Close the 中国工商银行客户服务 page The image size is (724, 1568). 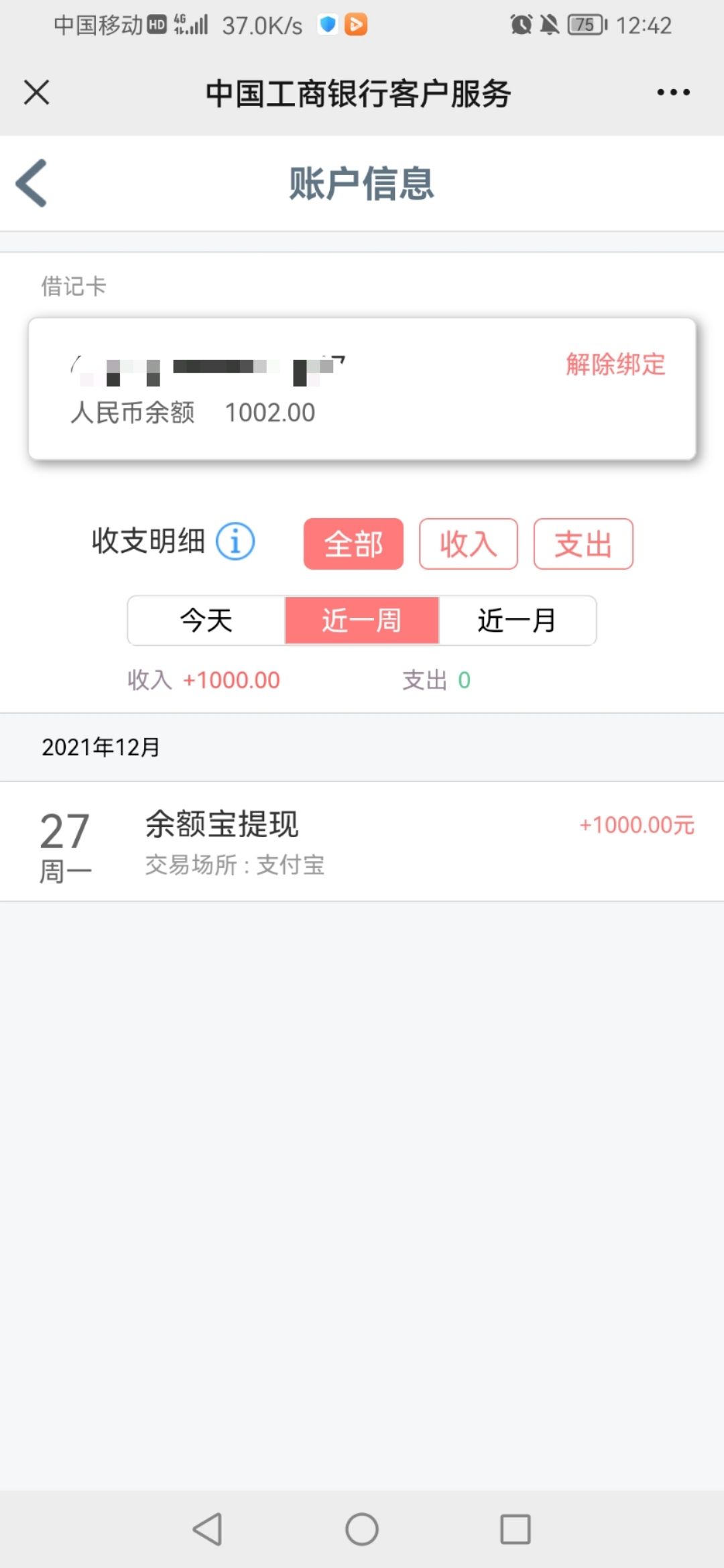[37, 92]
